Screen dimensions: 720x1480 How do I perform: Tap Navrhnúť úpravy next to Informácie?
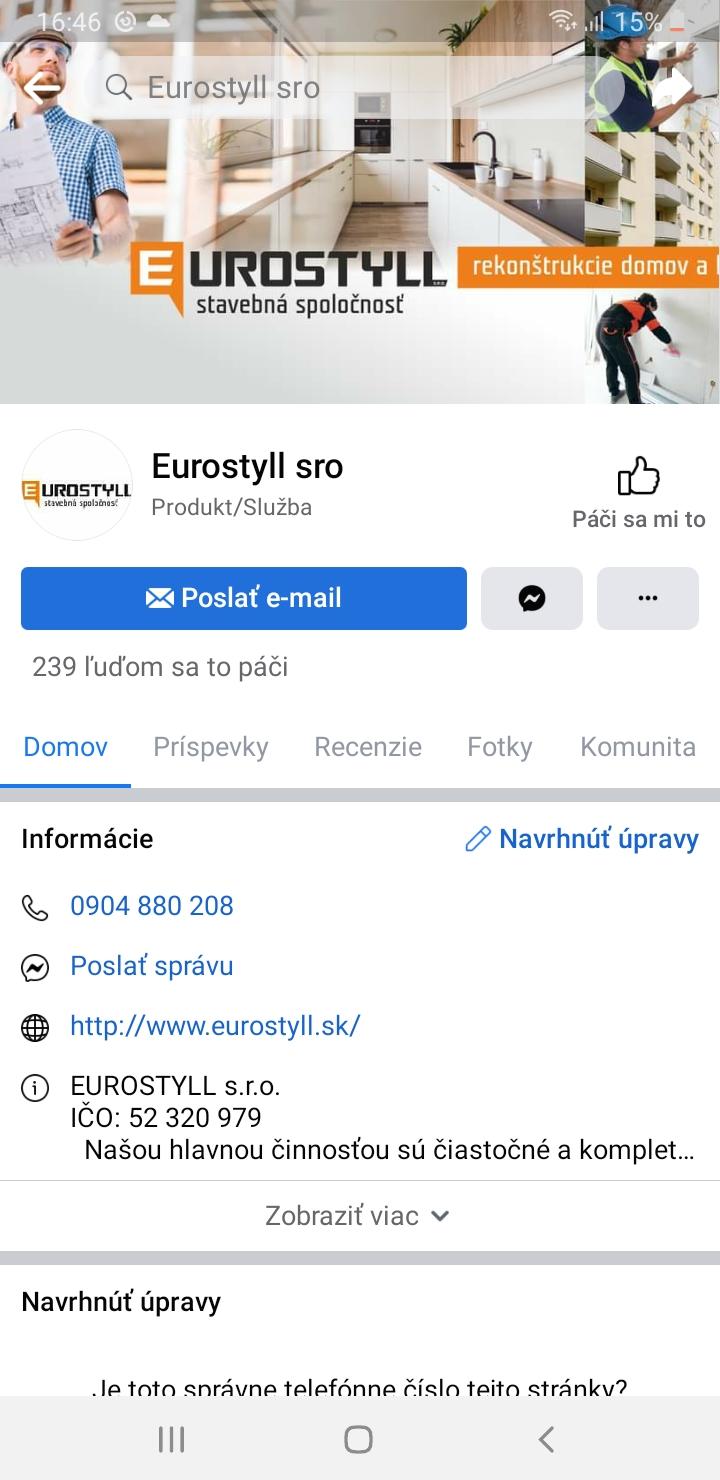pyautogui.click(x=582, y=839)
